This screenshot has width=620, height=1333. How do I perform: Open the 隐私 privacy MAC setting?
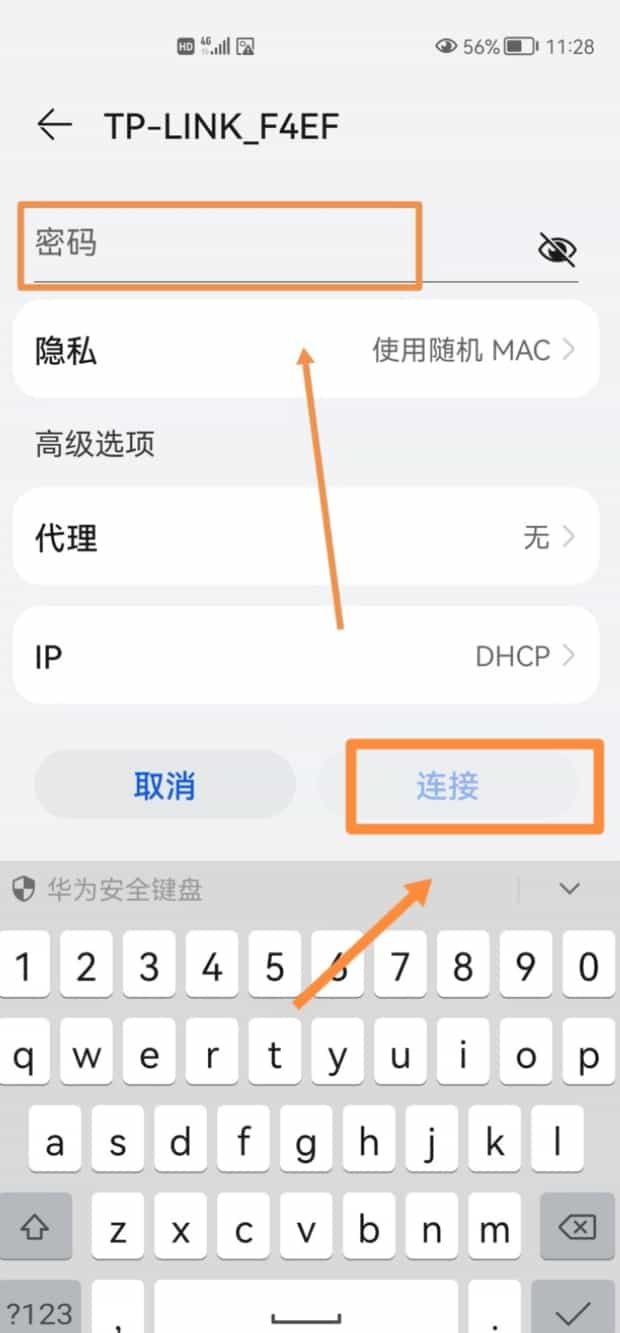305,350
